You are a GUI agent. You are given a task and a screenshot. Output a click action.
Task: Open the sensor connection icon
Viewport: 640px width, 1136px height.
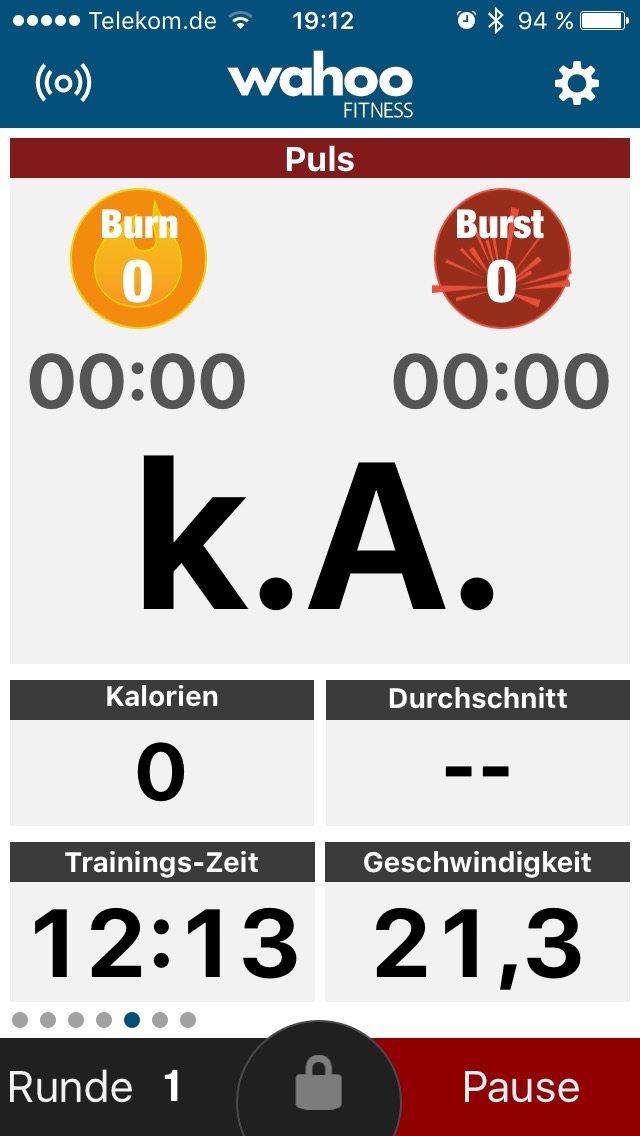coord(64,83)
